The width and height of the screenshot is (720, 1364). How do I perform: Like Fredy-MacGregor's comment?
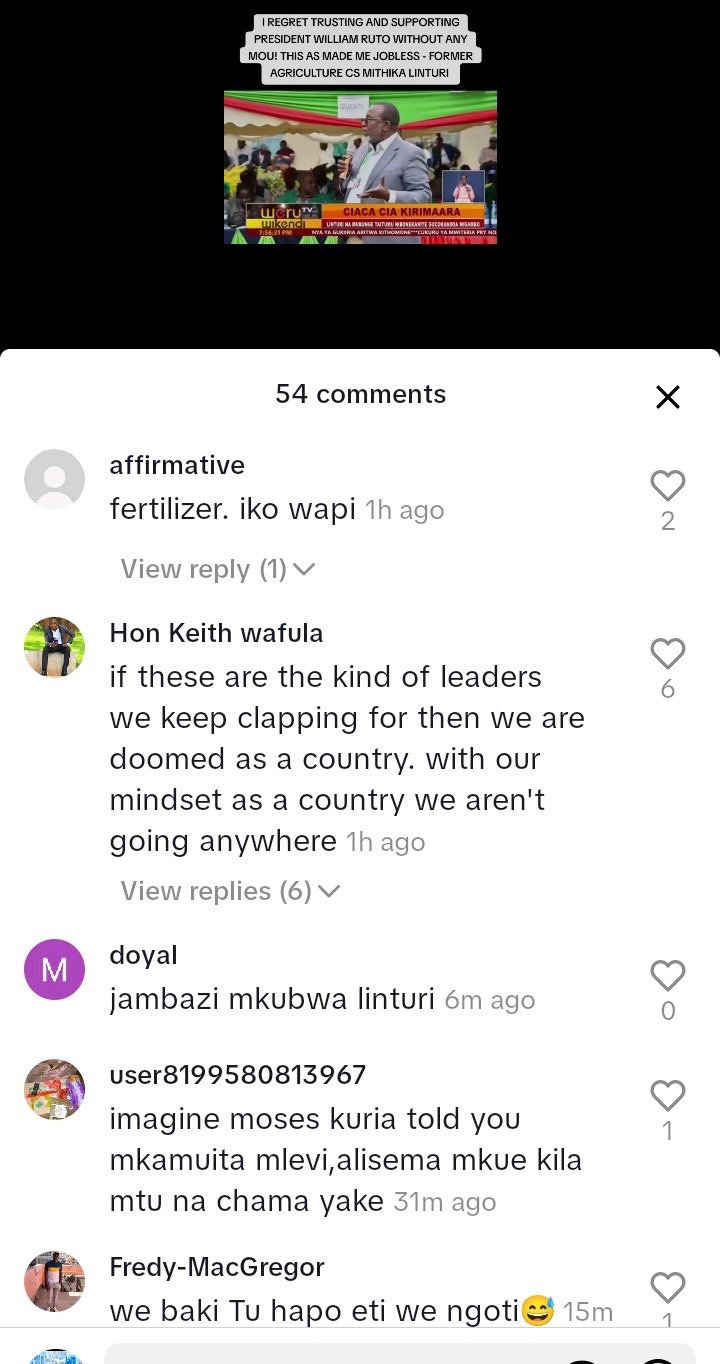coord(667,1288)
